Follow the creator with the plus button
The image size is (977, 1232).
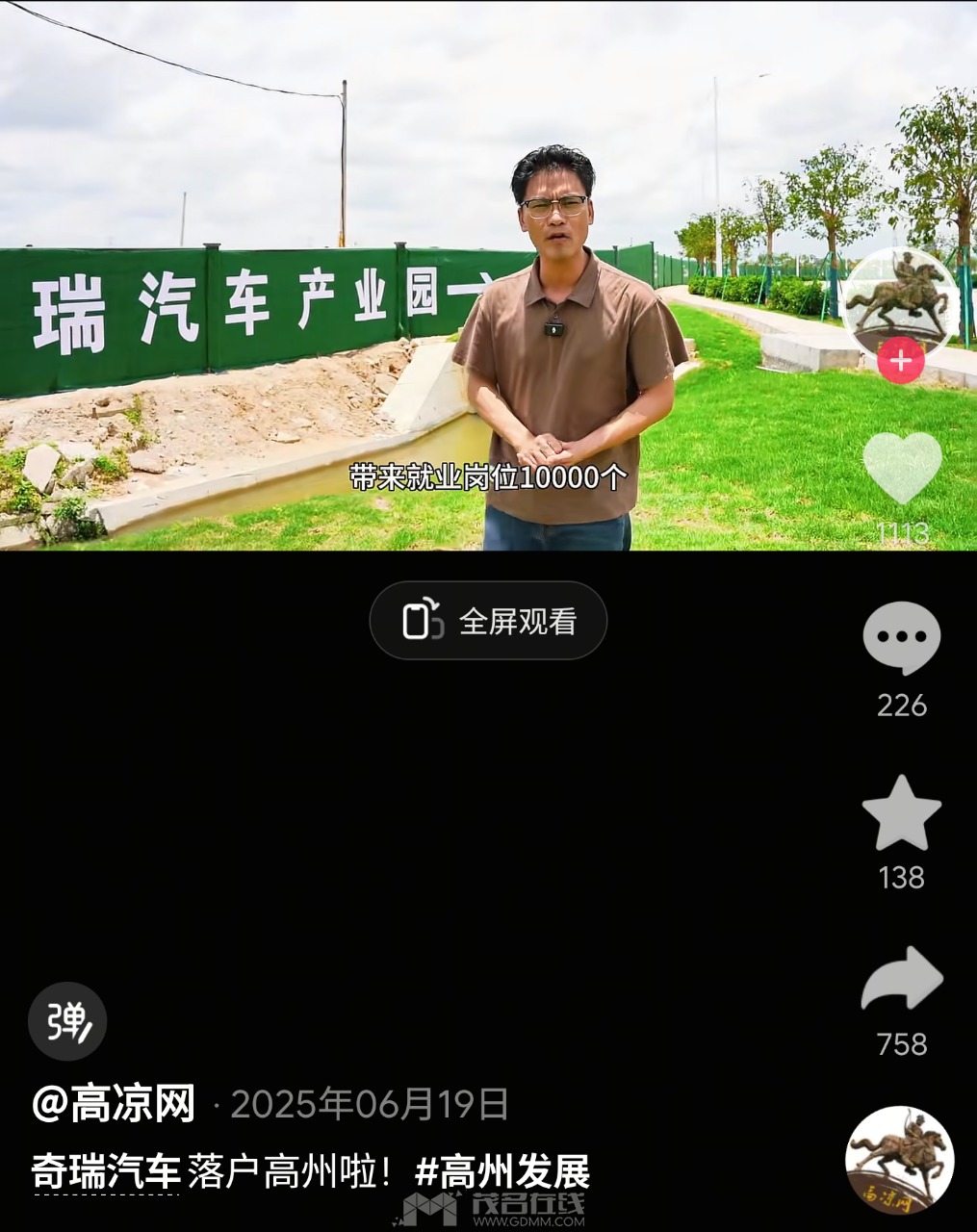[901, 361]
